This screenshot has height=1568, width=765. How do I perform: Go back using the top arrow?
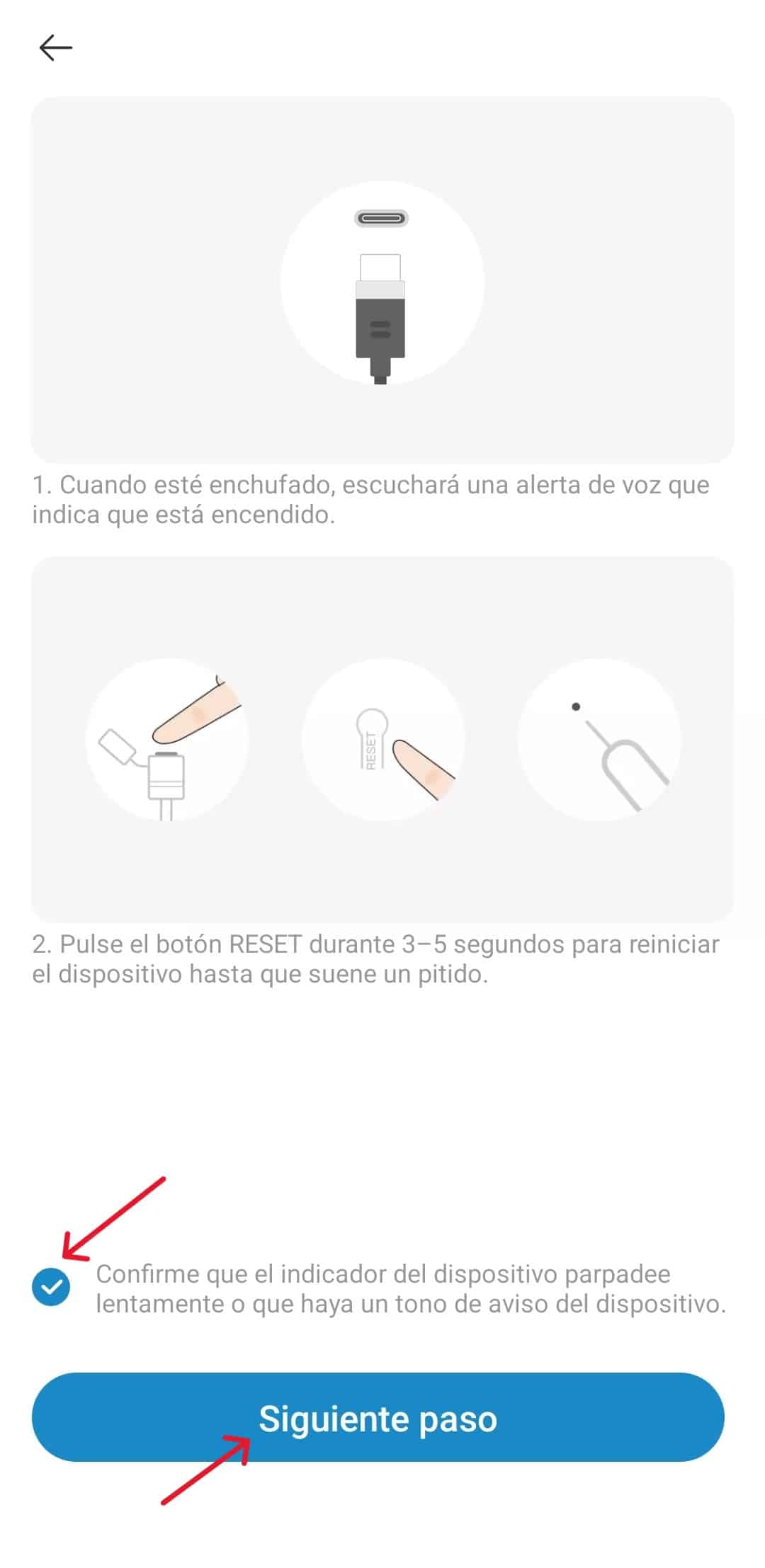click(x=56, y=48)
